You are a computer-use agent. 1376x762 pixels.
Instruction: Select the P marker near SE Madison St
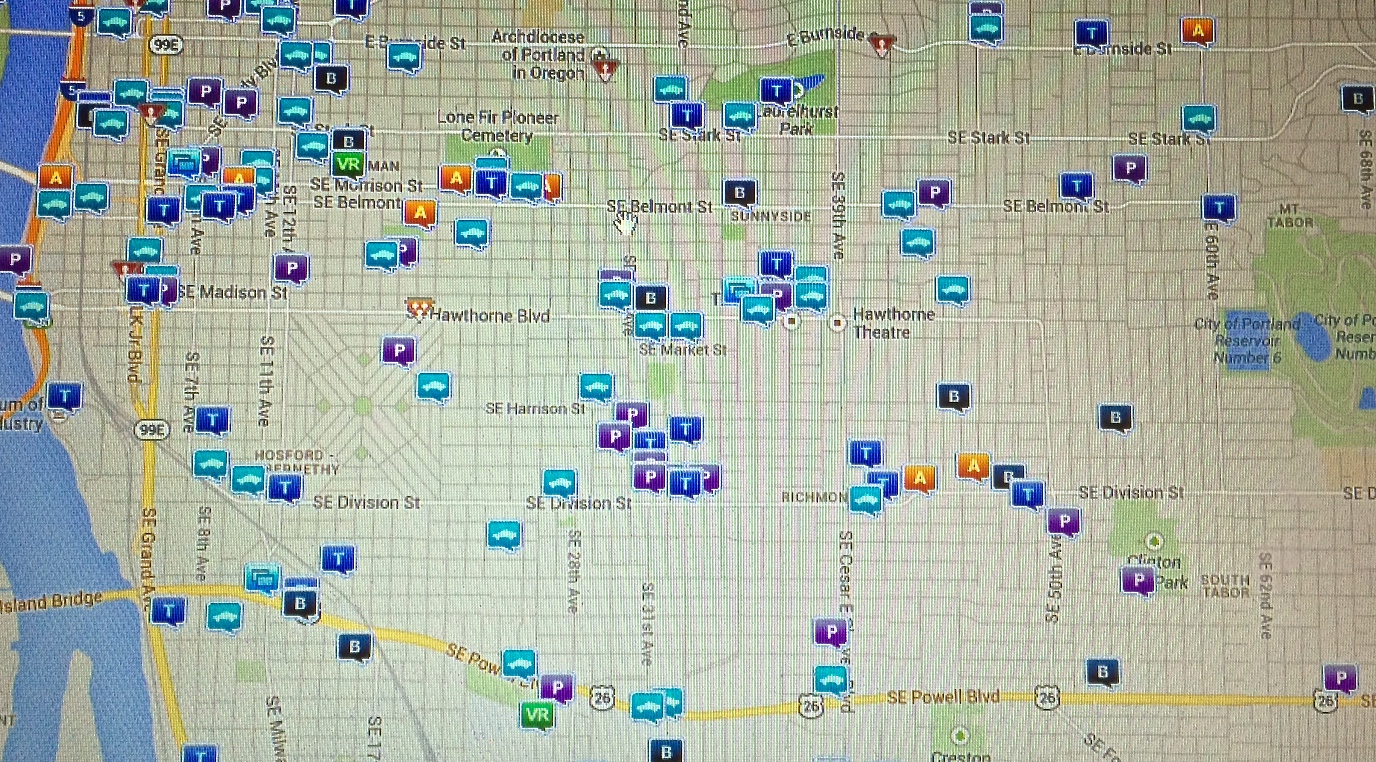[x=290, y=268]
